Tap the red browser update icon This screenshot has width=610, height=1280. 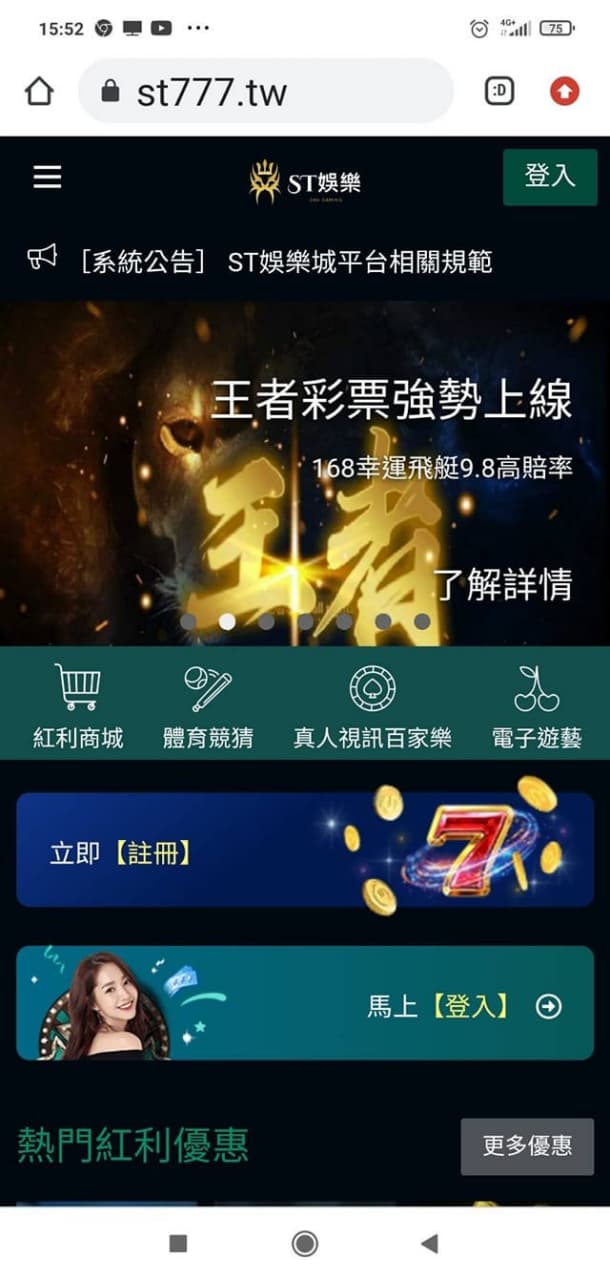click(x=565, y=92)
